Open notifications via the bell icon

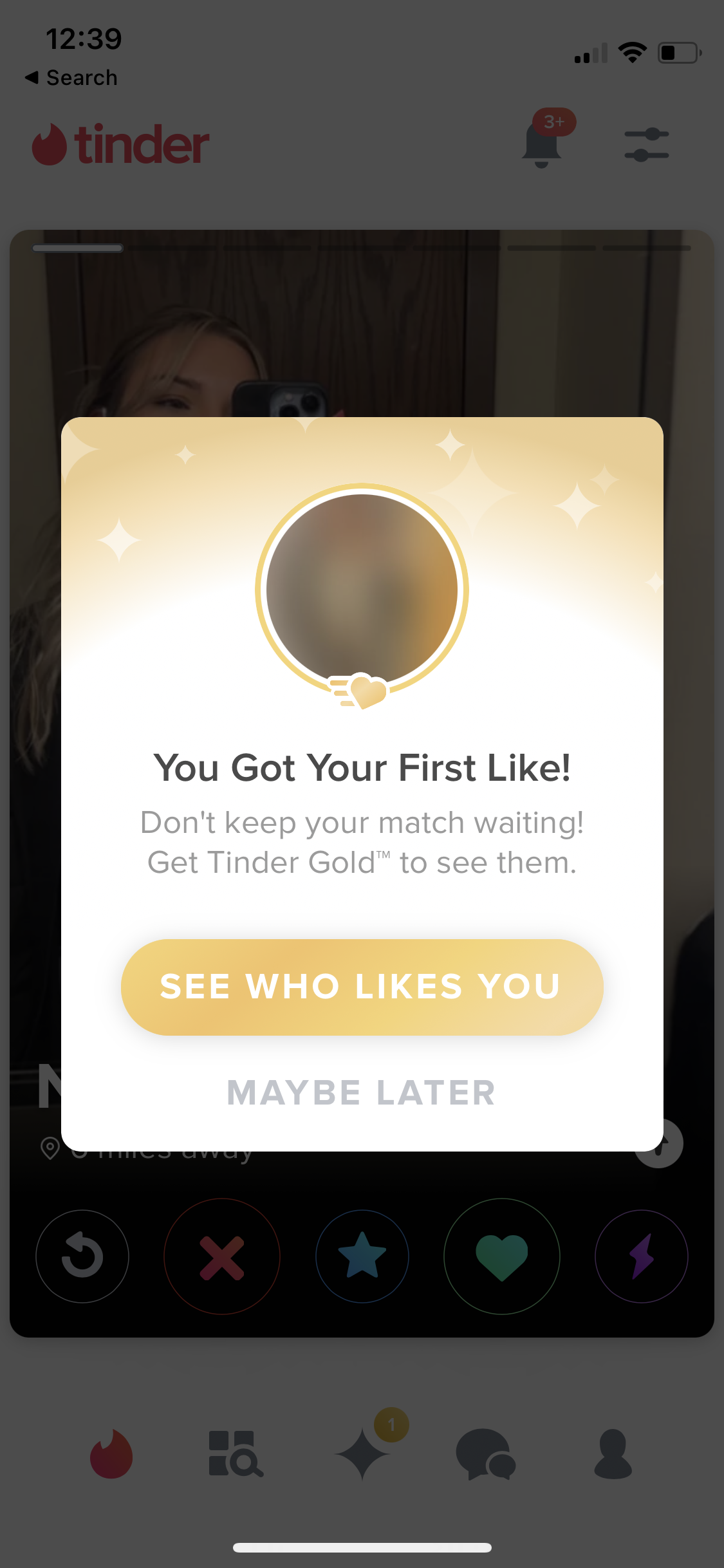coord(543,145)
